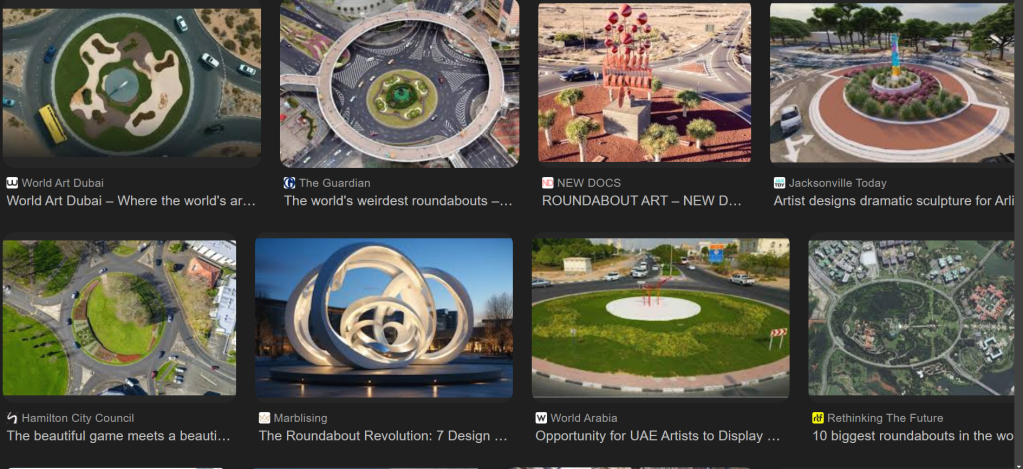The width and height of the screenshot is (1023, 469).
Task: Visit "The Roundabout Revolution: 7 Design" link
Action: pos(383,435)
